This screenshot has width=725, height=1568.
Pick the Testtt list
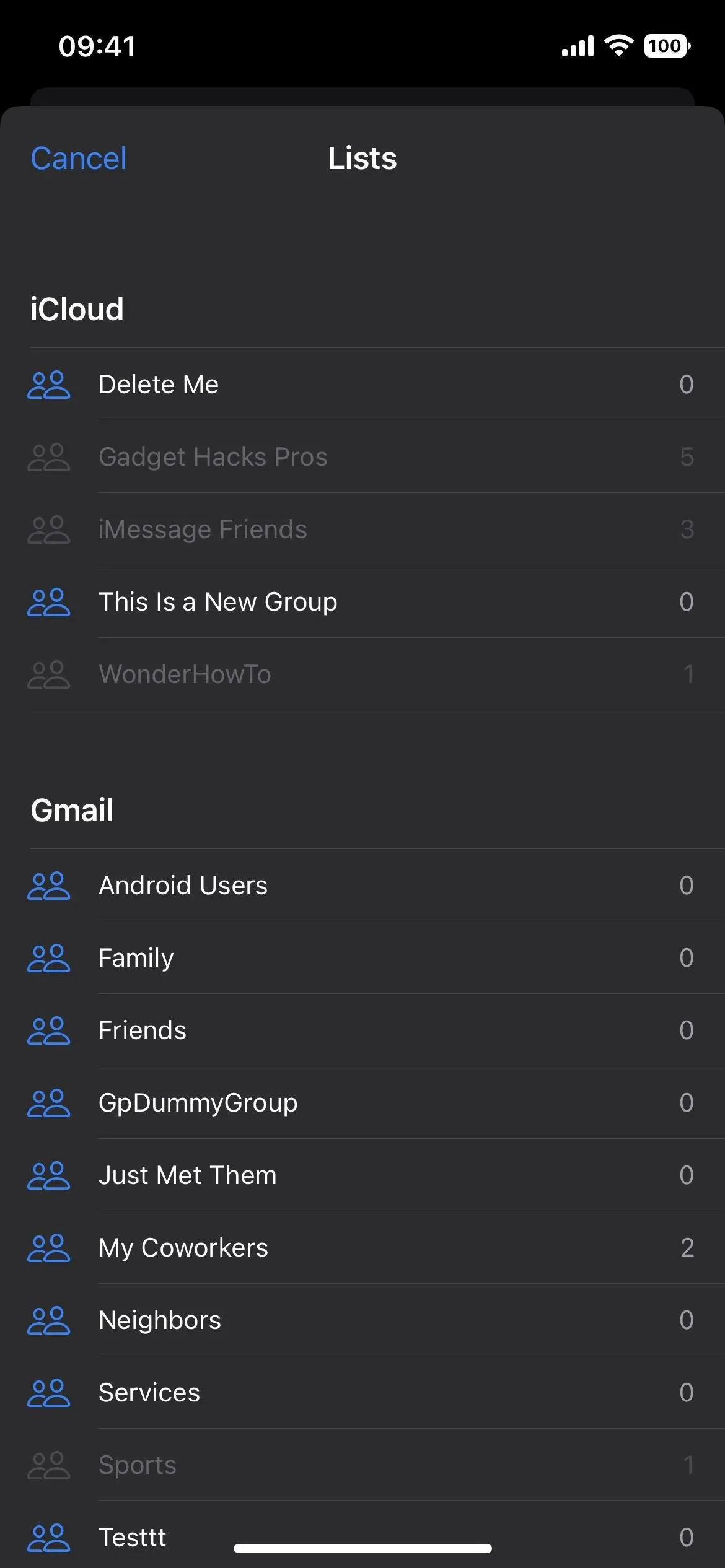(x=362, y=1536)
